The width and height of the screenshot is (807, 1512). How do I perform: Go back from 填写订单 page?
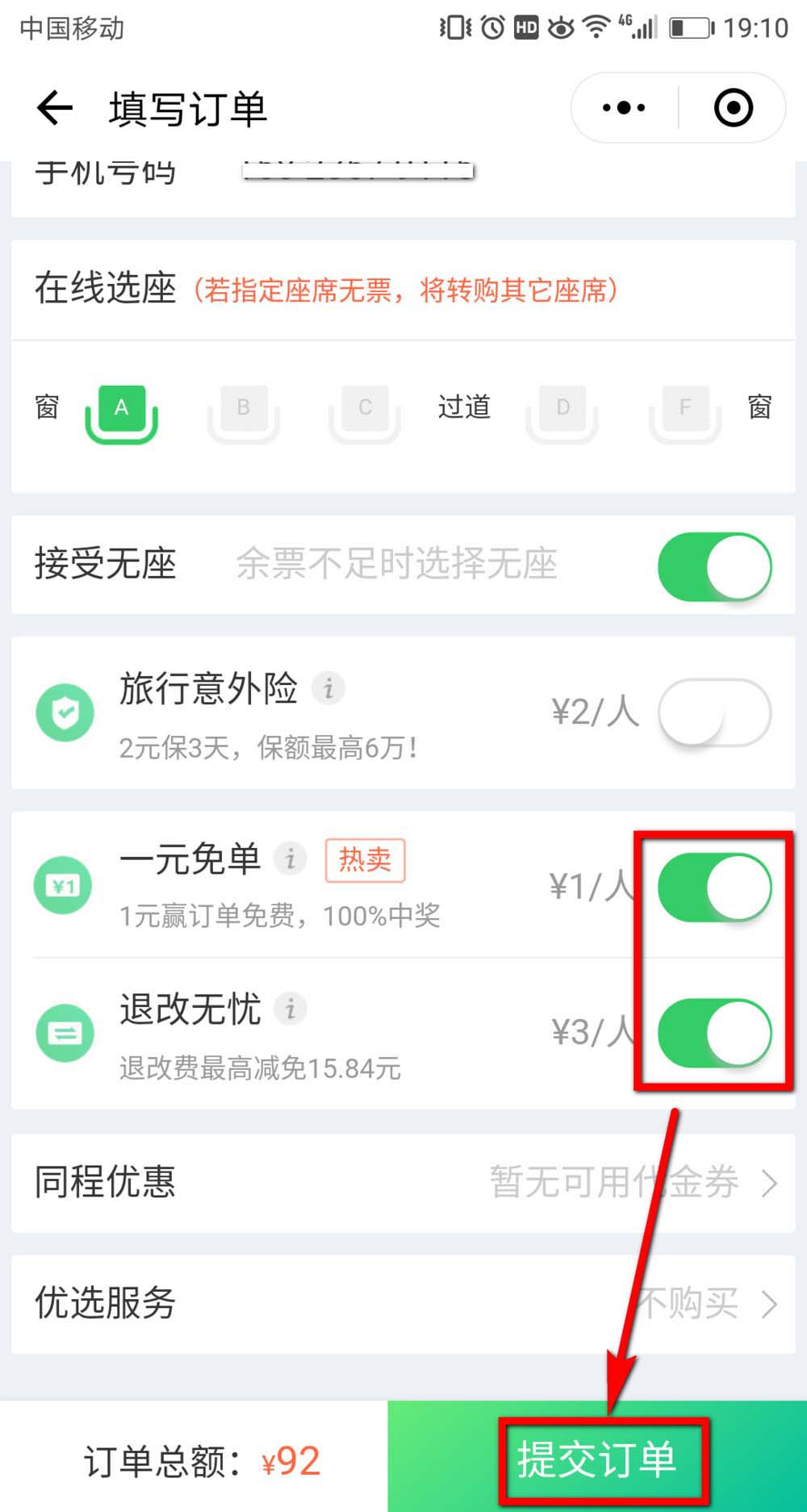click(55, 108)
